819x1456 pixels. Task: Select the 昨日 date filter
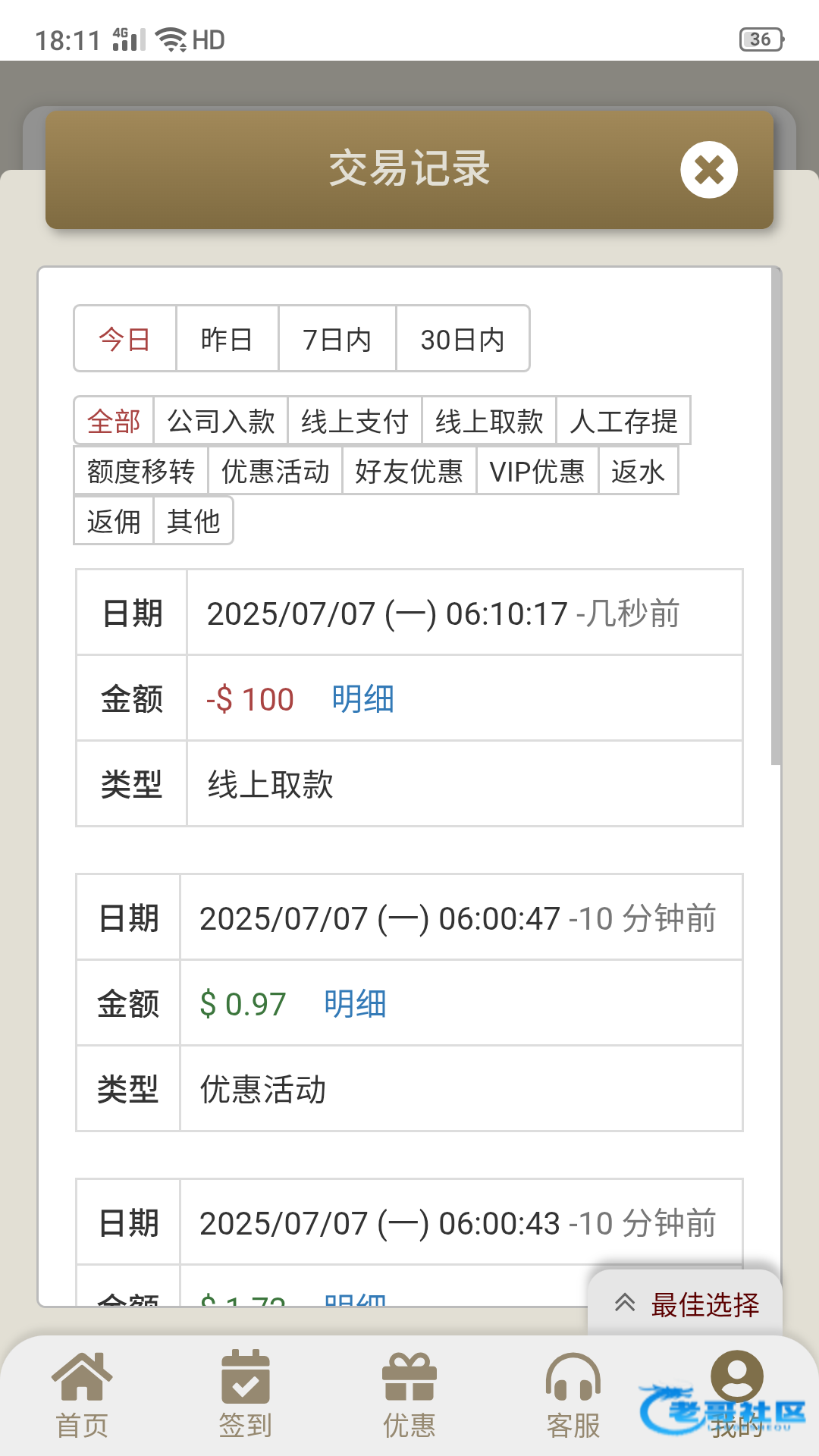pos(227,339)
